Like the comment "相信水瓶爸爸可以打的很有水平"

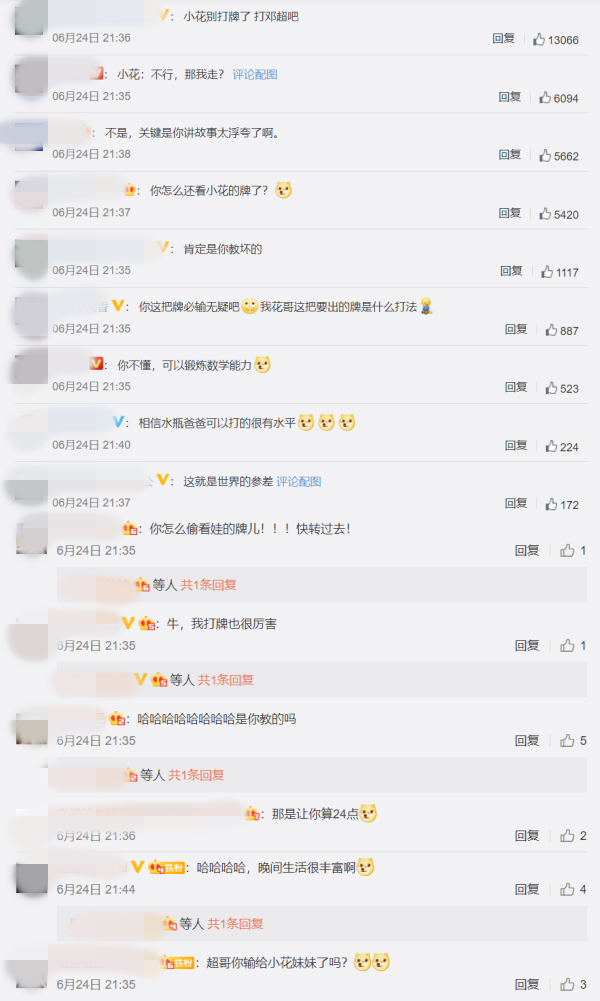pos(552,445)
